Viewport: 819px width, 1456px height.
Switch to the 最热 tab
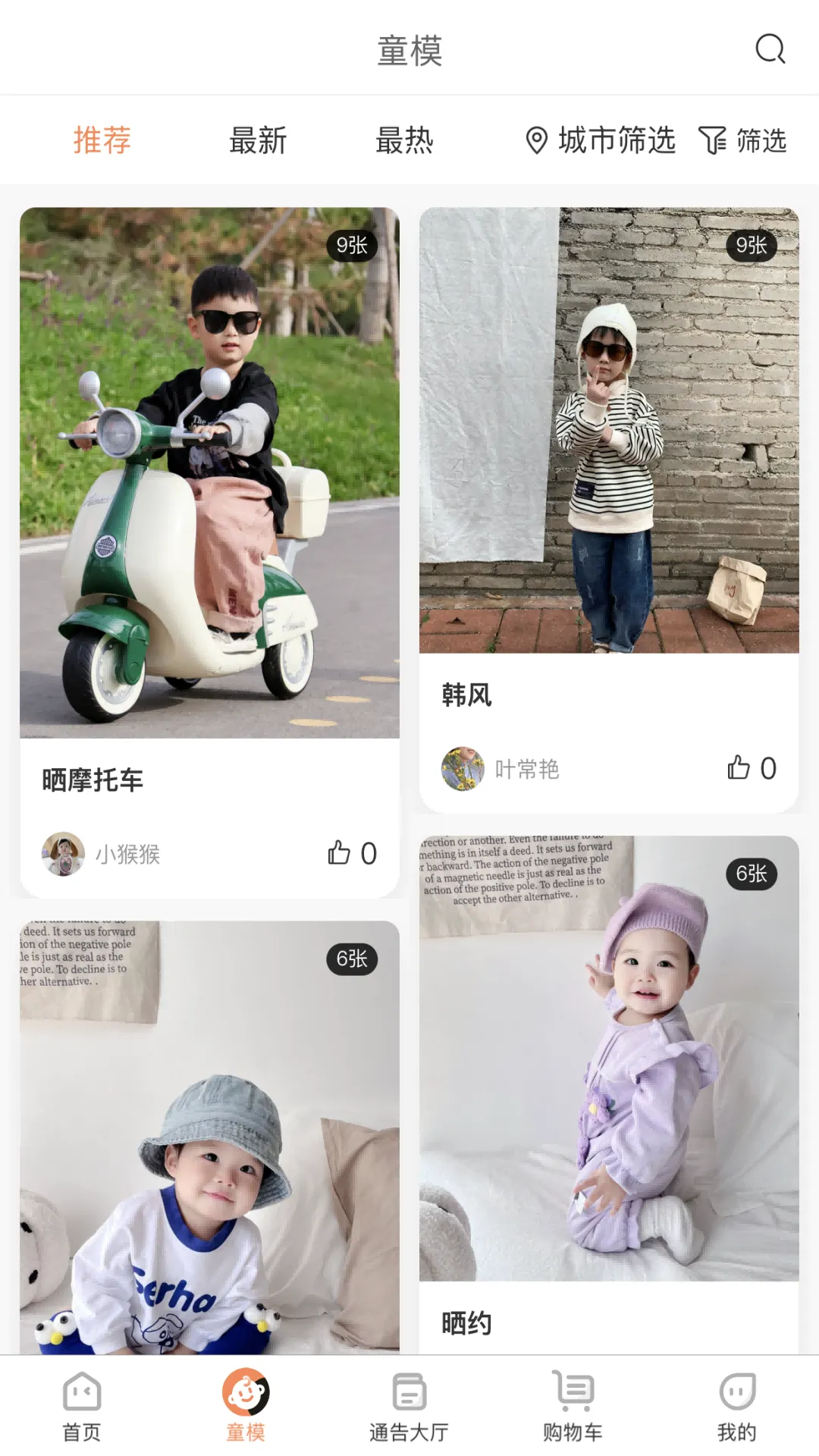(404, 141)
